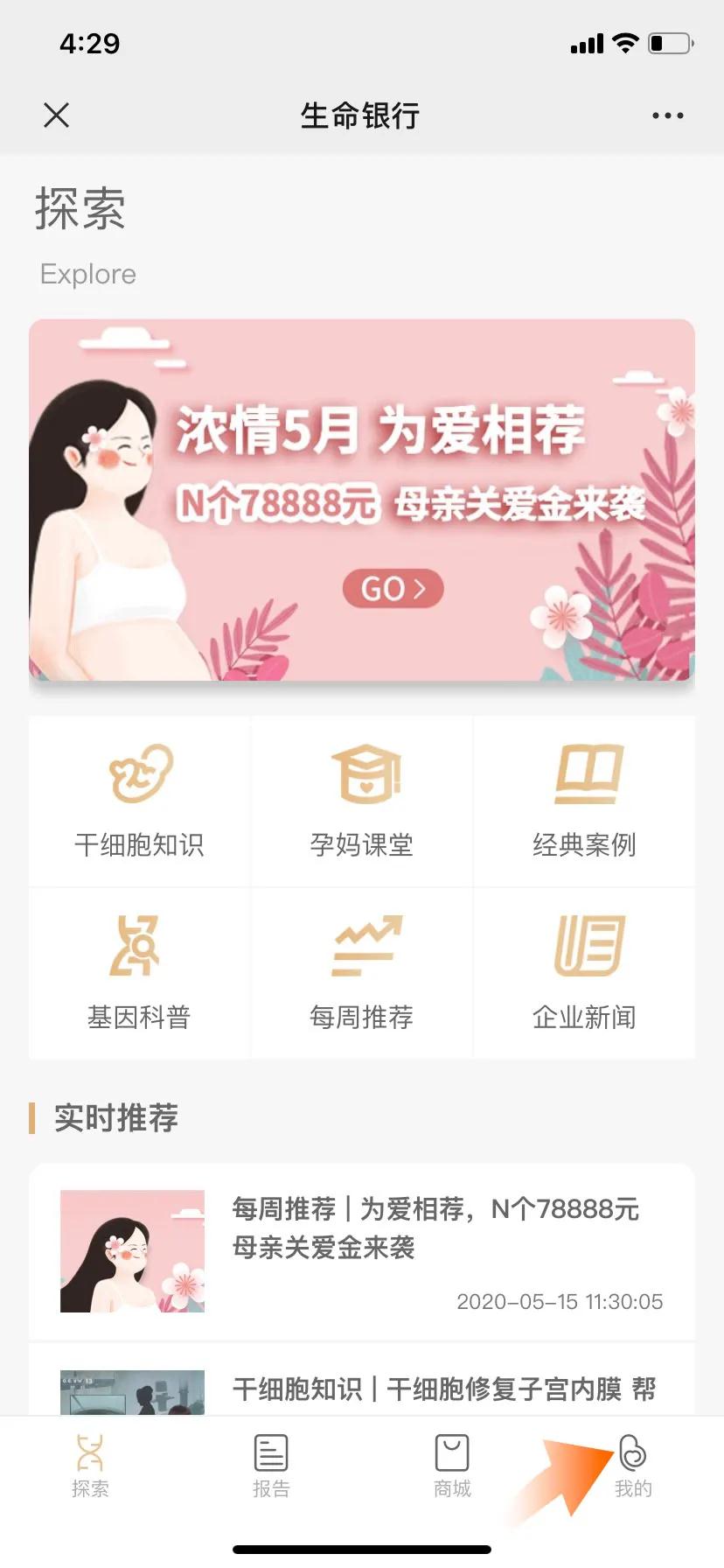Screen dimensions: 724x1568
Task: Open 孕妈课堂 category
Action: coord(362,801)
